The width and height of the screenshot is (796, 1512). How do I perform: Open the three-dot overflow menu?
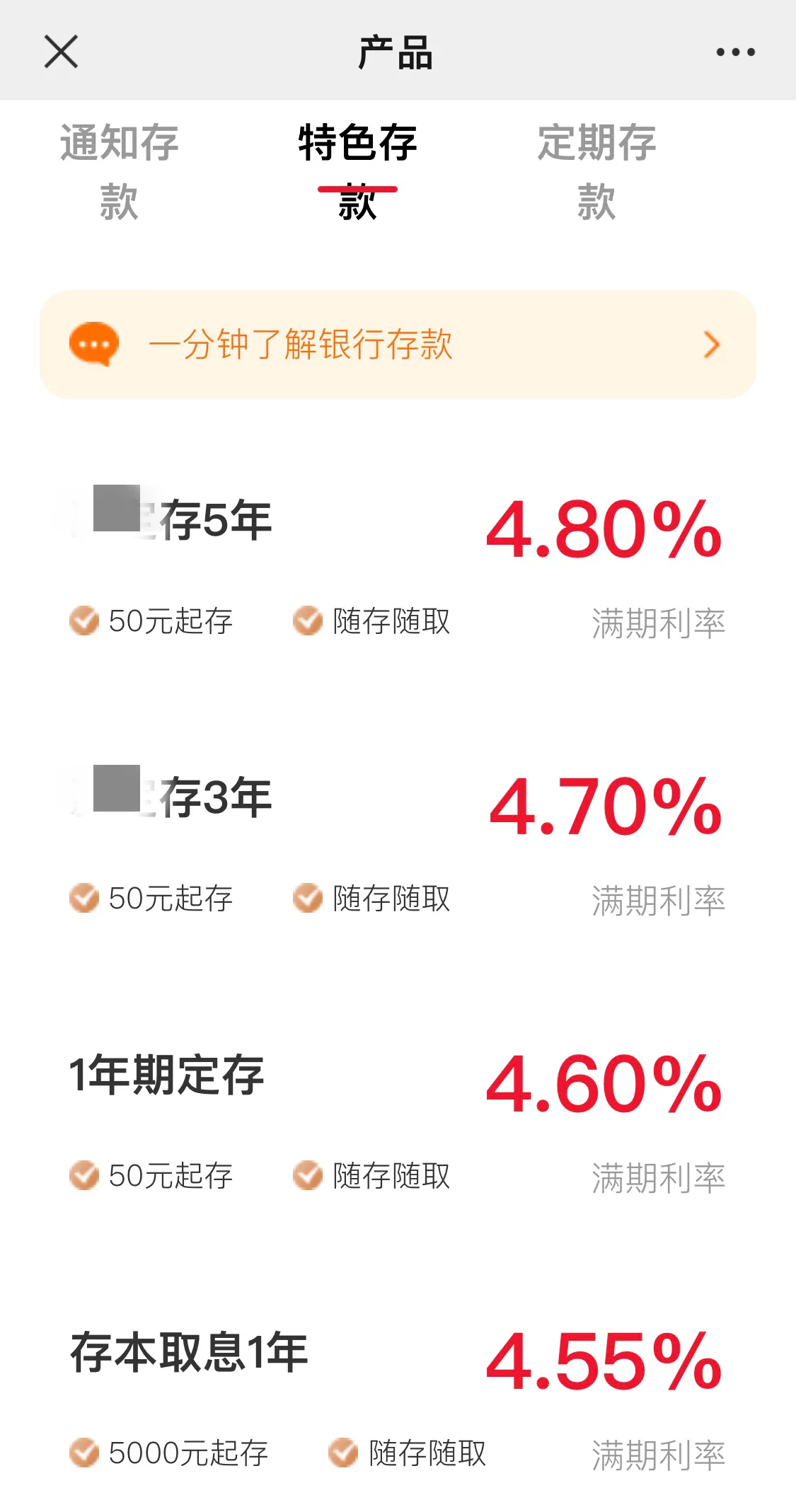(x=735, y=52)
